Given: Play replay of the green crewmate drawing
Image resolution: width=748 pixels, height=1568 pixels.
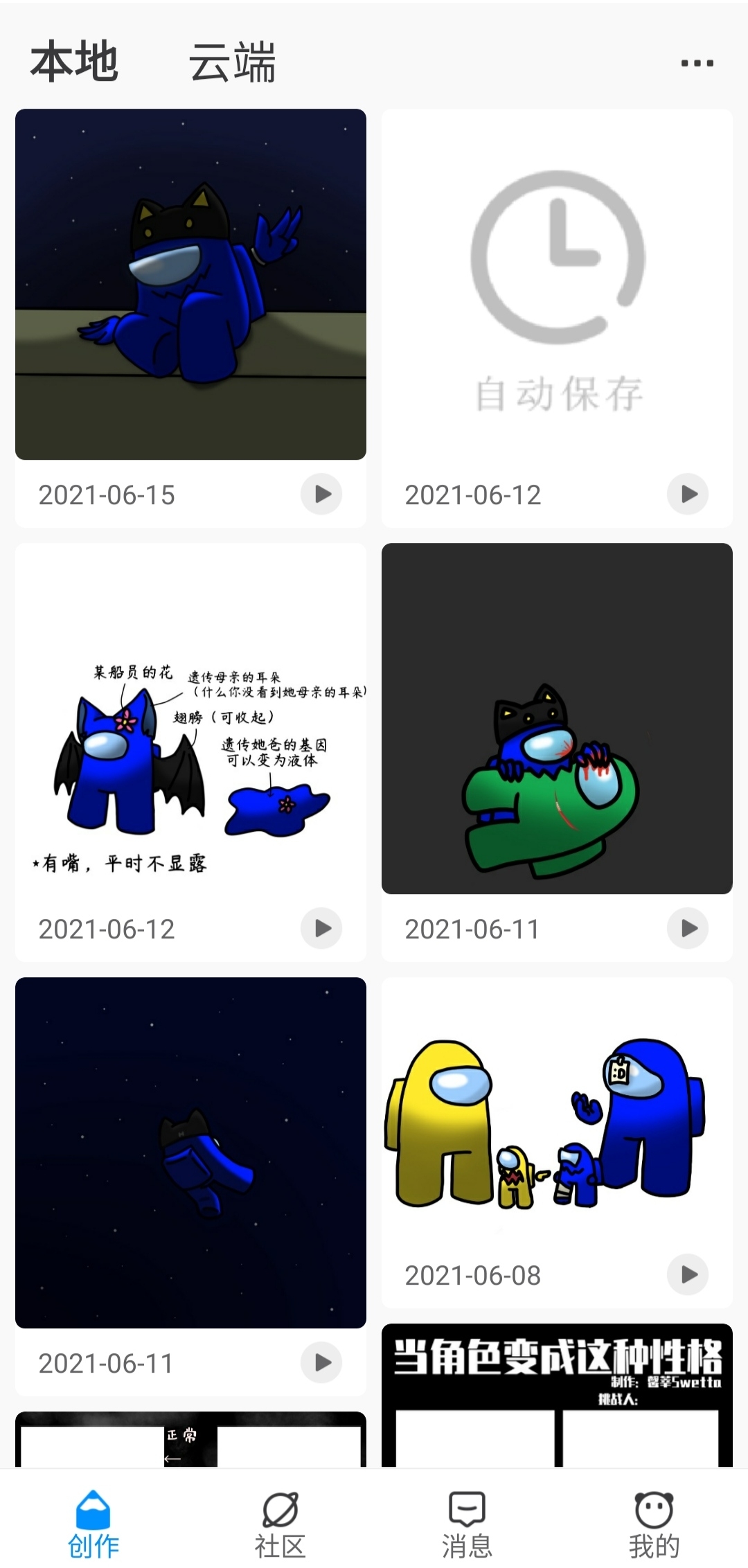Looking at the screenshot, I should [x=688, y=928].
